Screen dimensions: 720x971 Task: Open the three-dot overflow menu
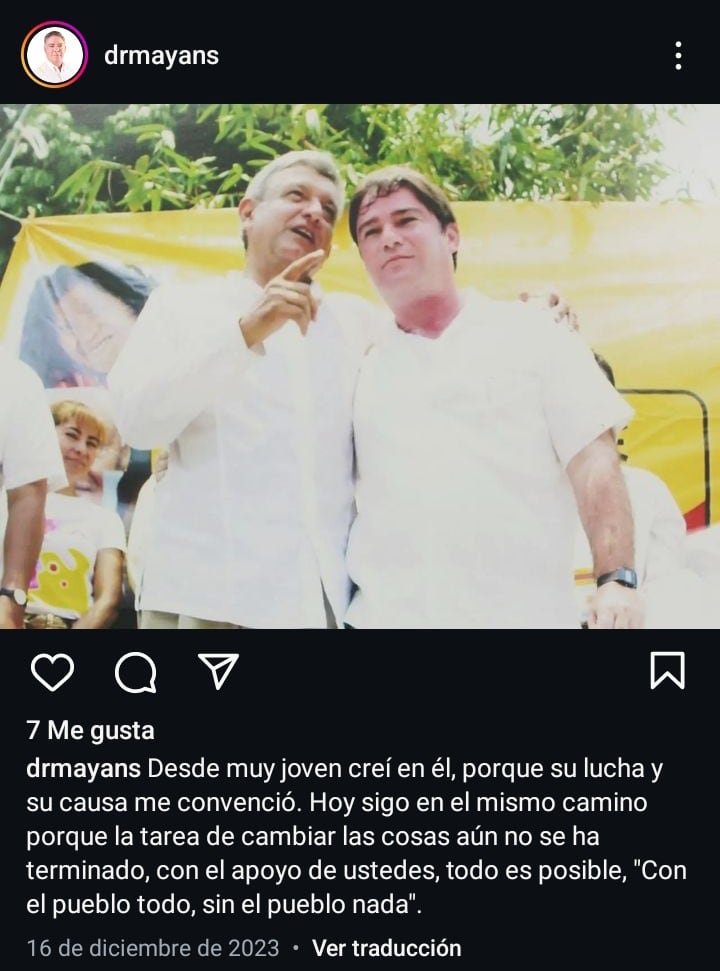(678, 56)
